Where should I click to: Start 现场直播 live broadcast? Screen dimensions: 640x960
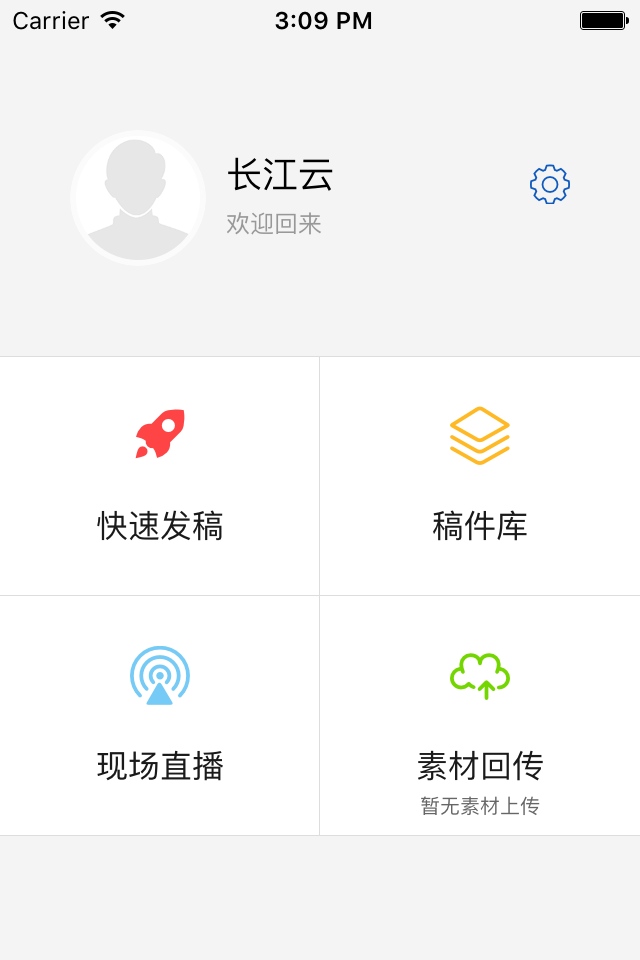(x=160, y=716)
